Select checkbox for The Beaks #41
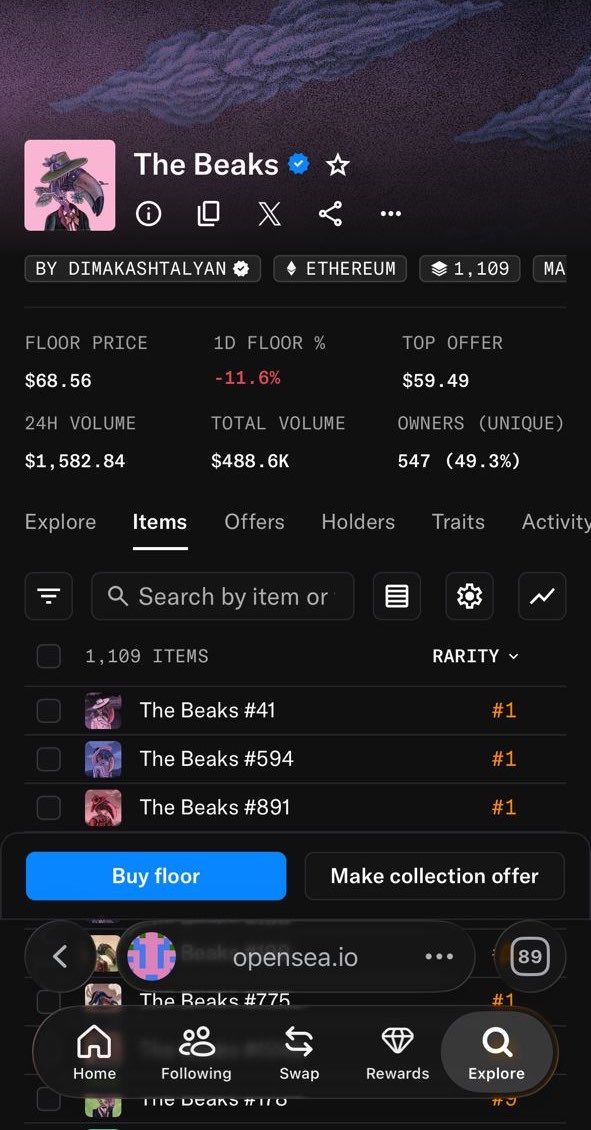 tap(48, 711)
